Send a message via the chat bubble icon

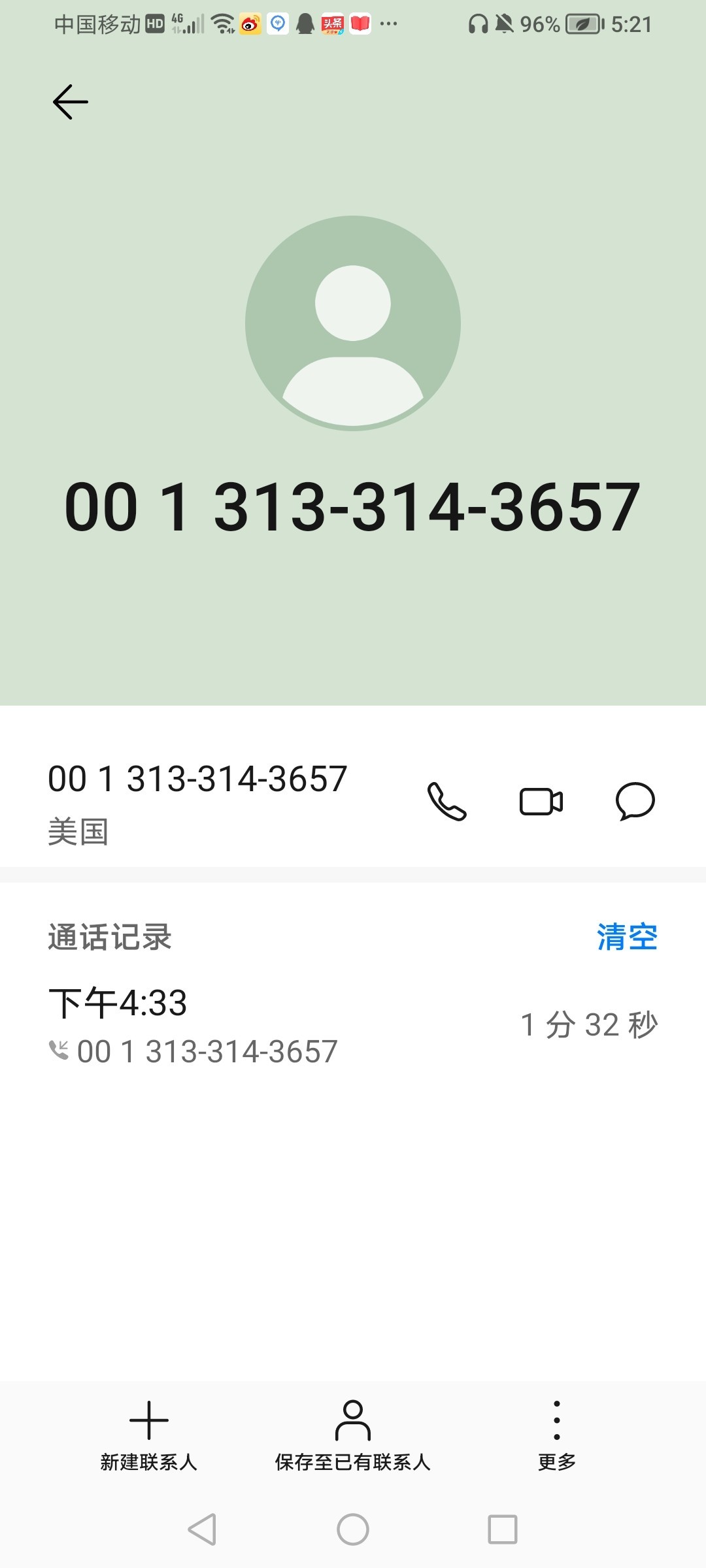pos(635,801)
